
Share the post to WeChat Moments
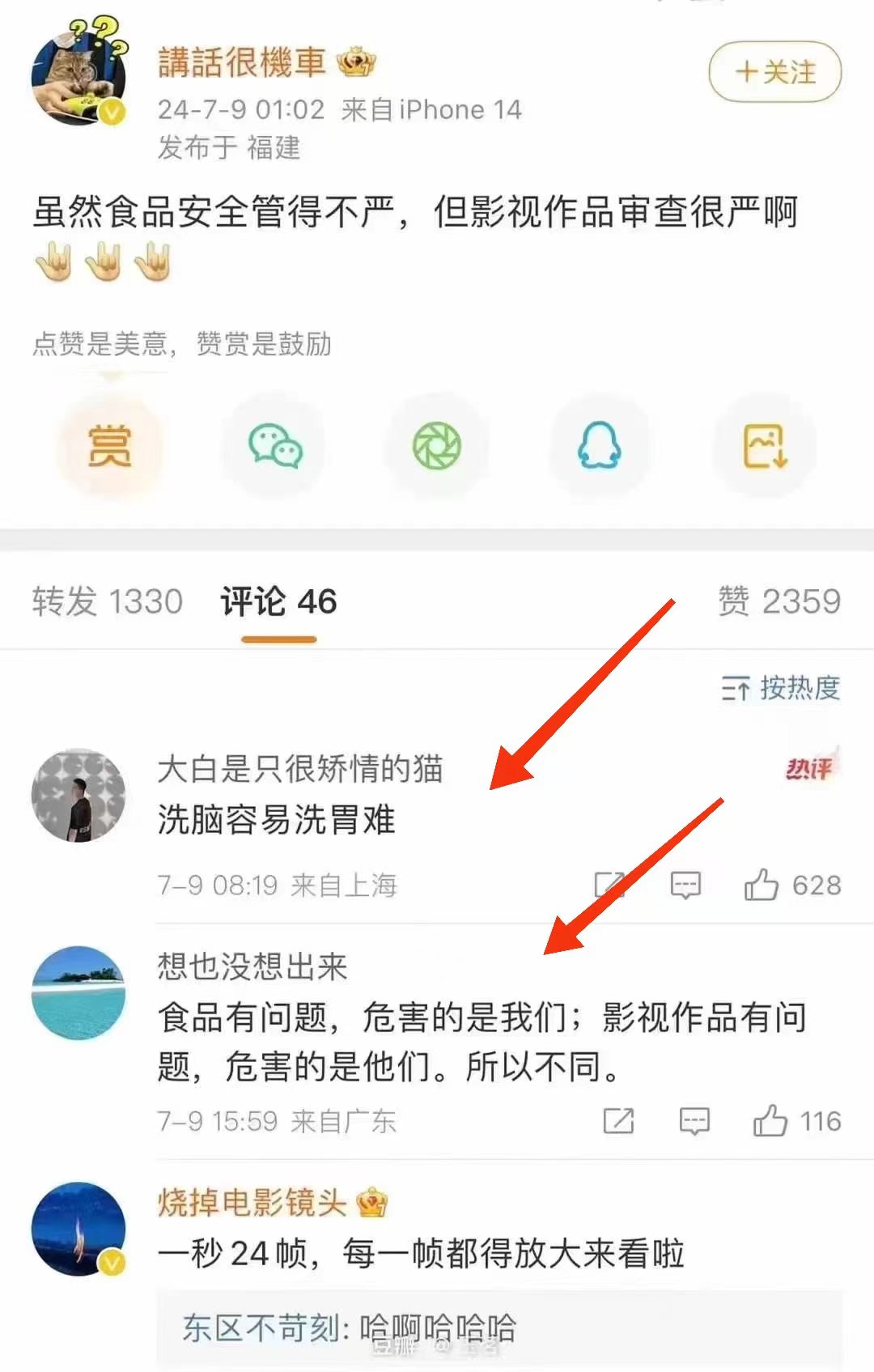point(437,446)
